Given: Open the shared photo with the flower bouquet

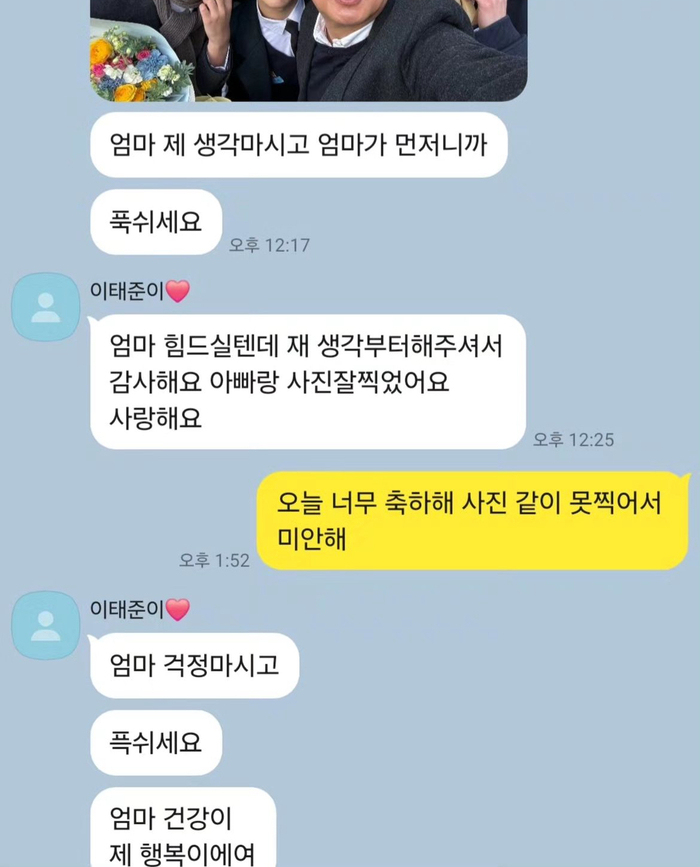Looking at the screenshot, I should tap(308, 50).
